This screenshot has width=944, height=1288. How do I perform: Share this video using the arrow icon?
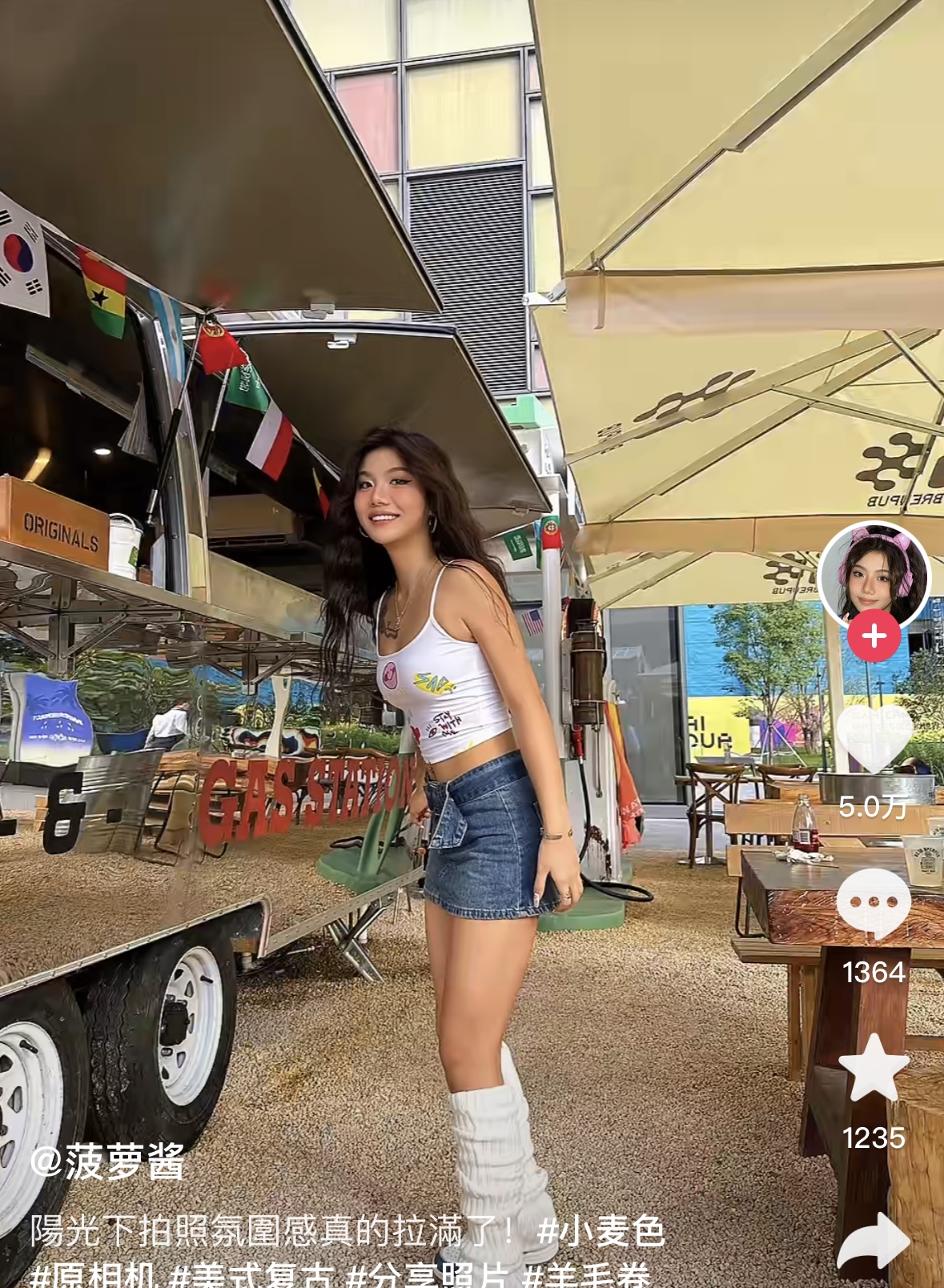874,1241
